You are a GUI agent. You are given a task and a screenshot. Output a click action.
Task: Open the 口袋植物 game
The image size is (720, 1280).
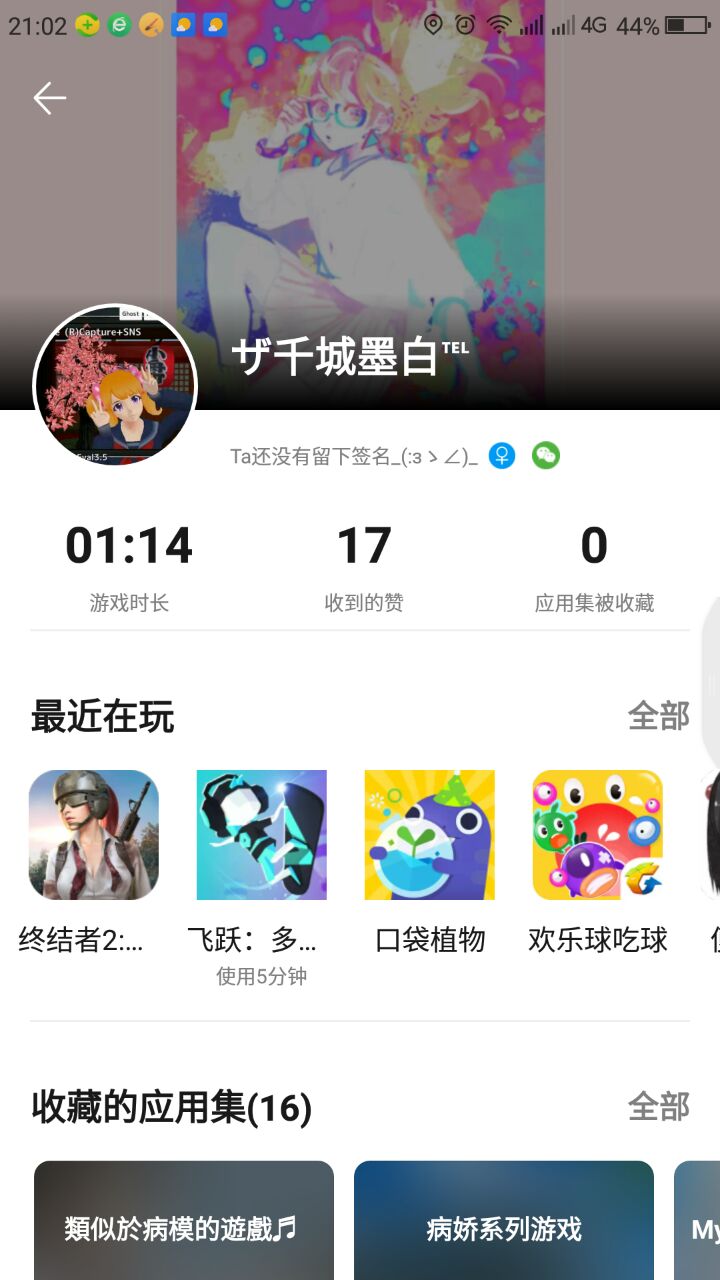click(429, 835)
